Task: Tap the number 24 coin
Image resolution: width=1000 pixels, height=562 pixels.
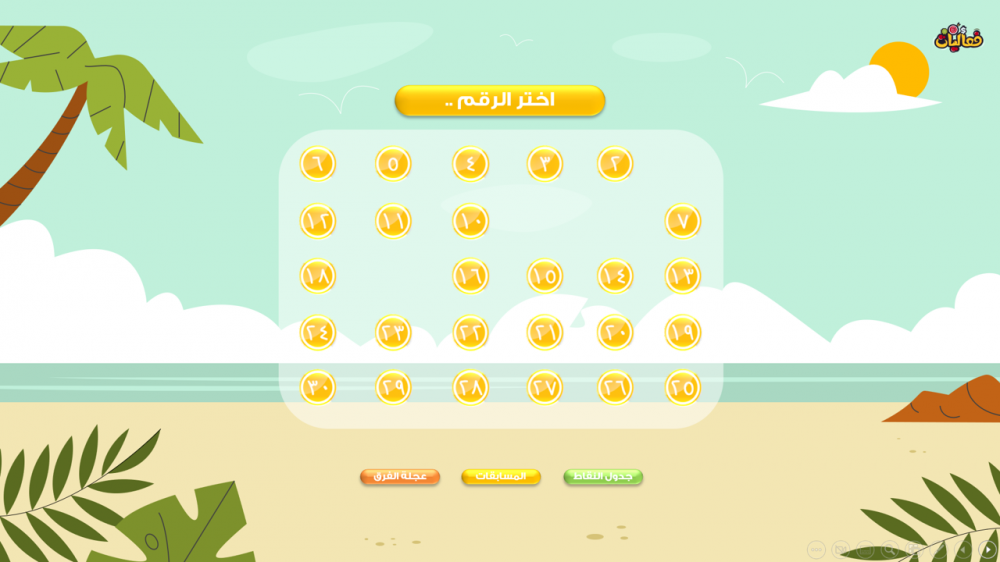Action: [318, 332]
